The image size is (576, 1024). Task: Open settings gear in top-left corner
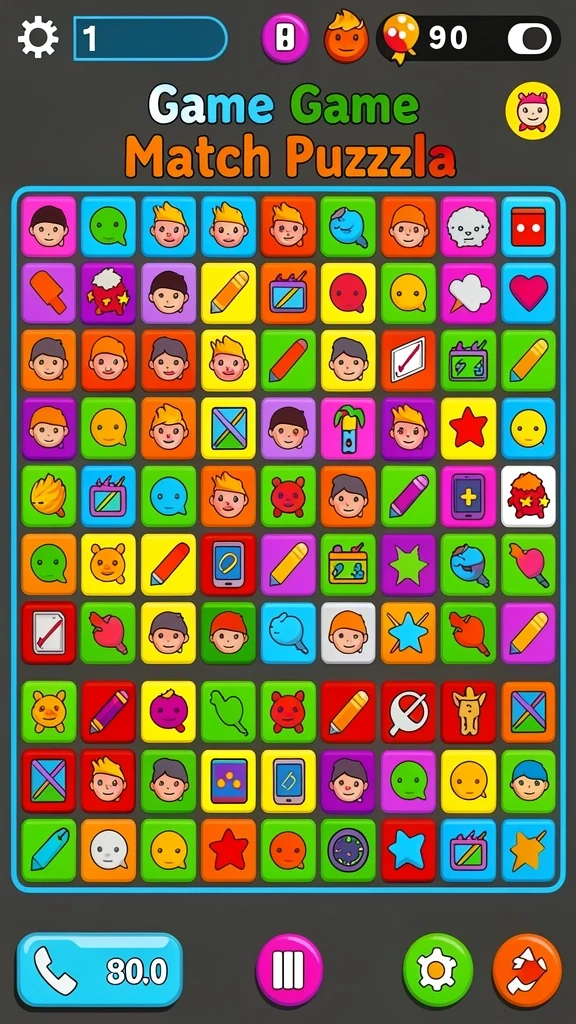pos(38,37)
